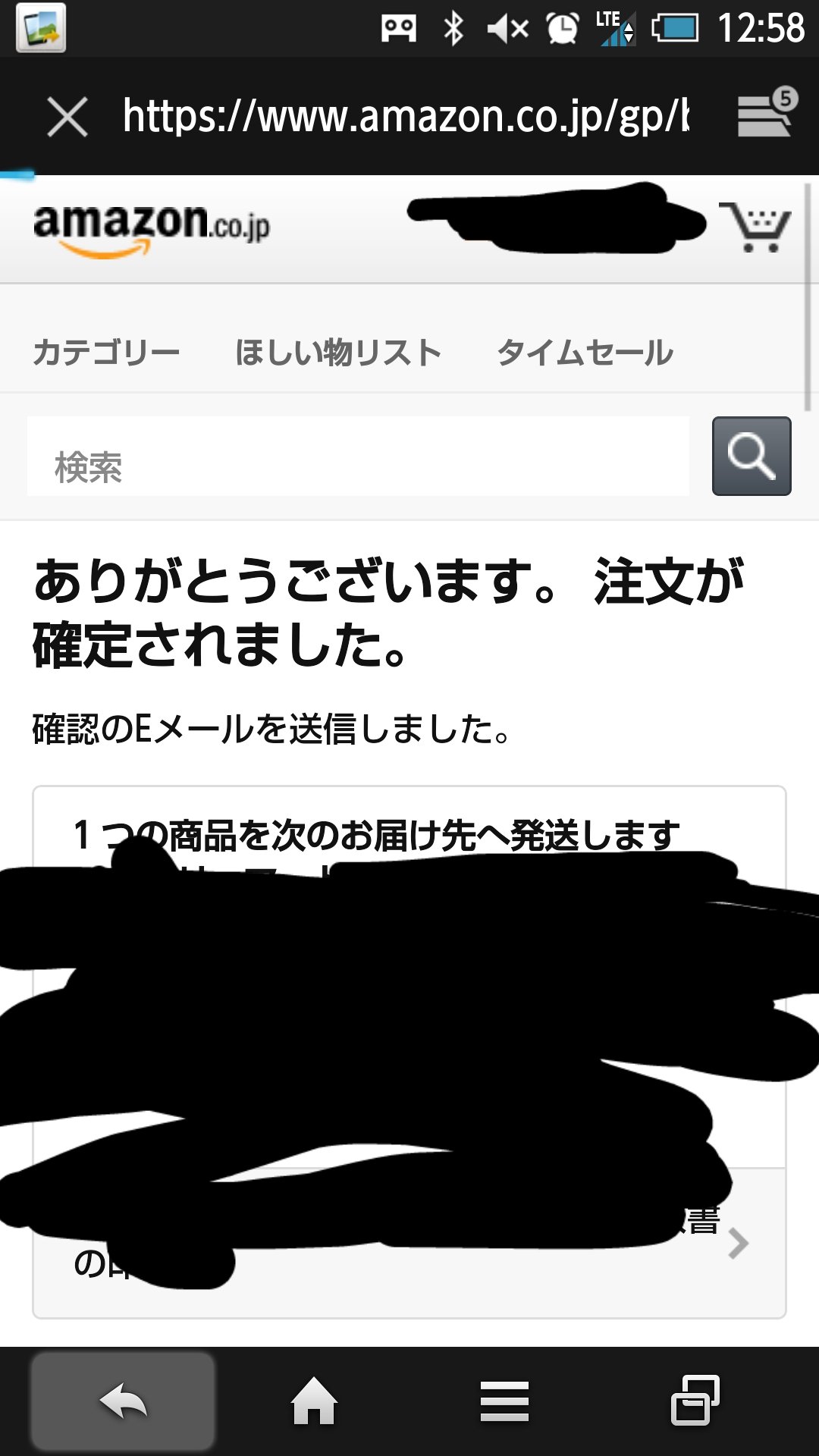Open the Amazon shopping cart
The image size is (819, 1456).
point(755,227)
